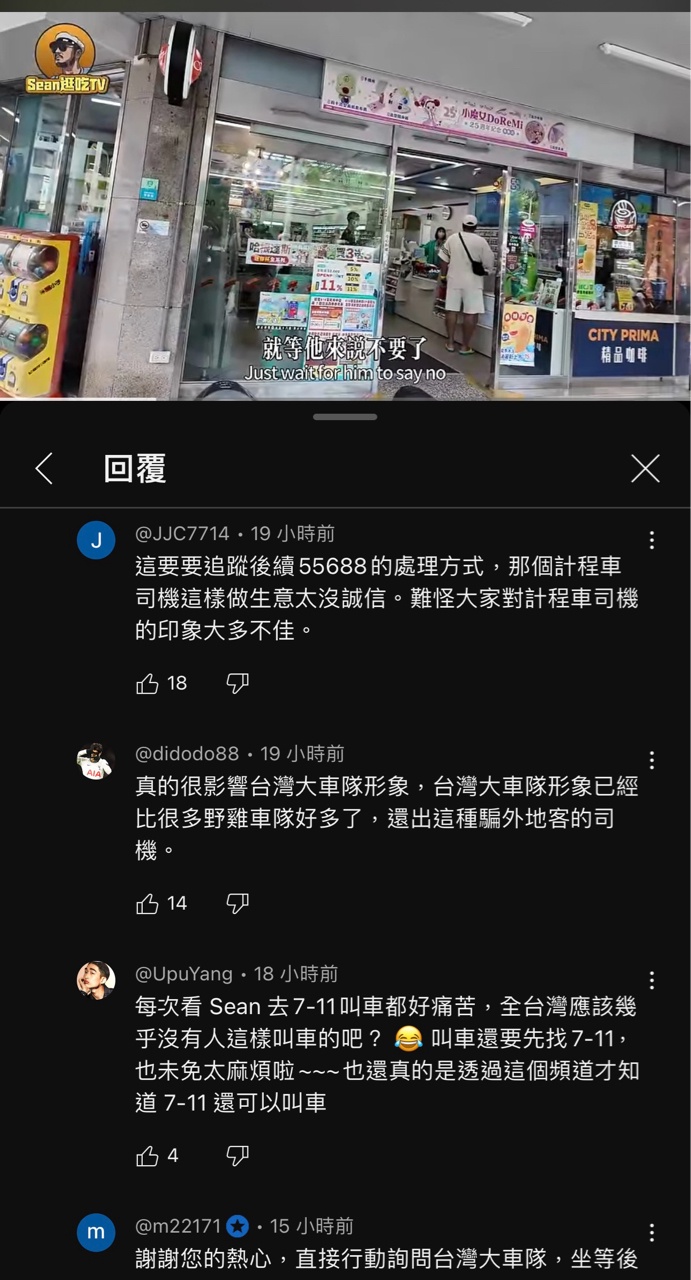
Task: View @didodo88's profile avatar
Action: 96,762
